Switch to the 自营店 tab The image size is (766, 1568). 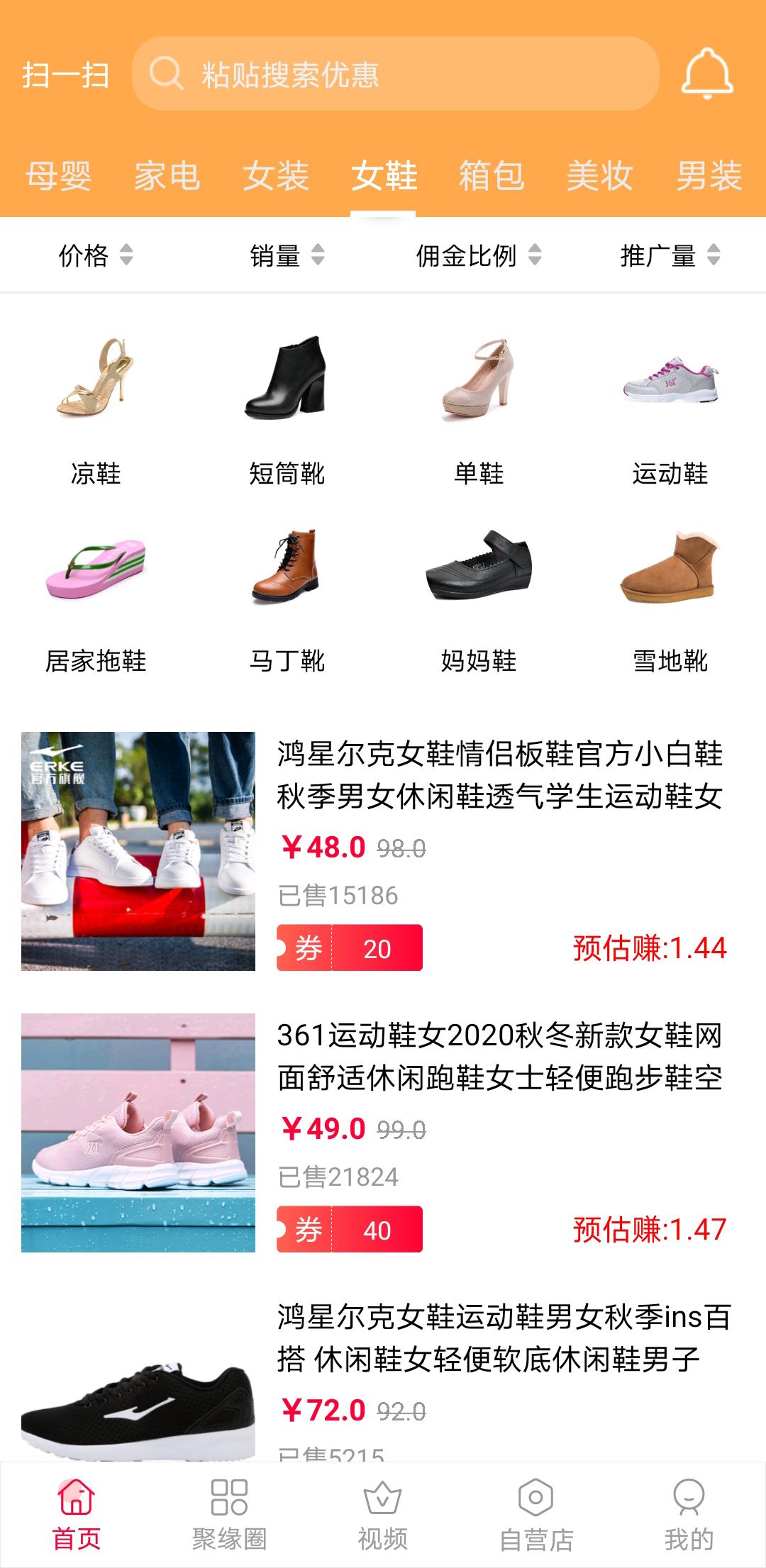click(536, 1515)
